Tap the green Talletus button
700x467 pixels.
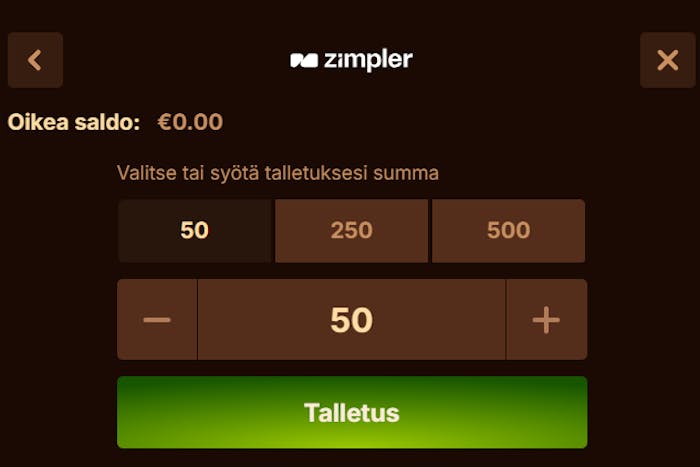(352, 412)
